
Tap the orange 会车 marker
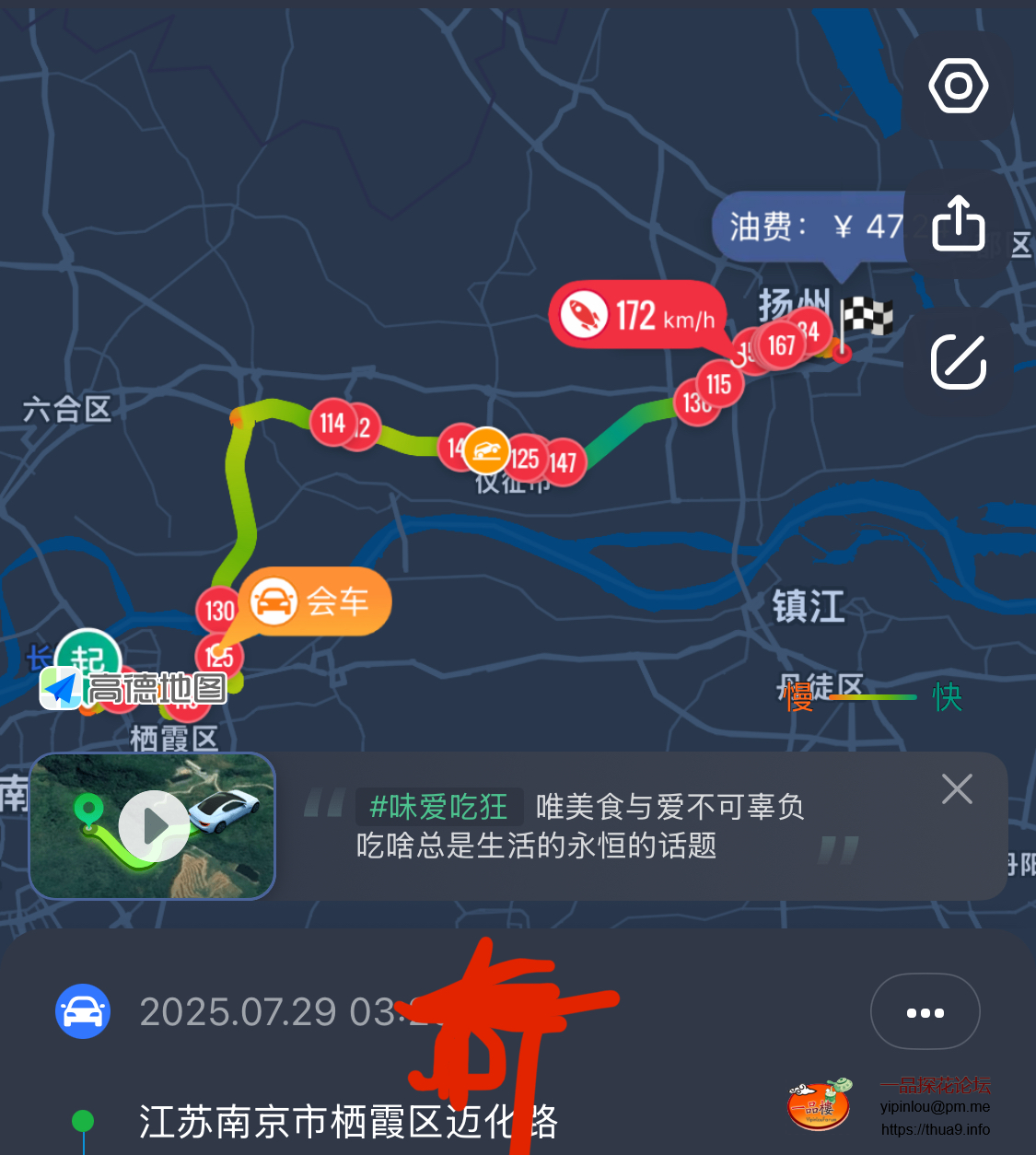pyautogui.click(x=315, y=602)
